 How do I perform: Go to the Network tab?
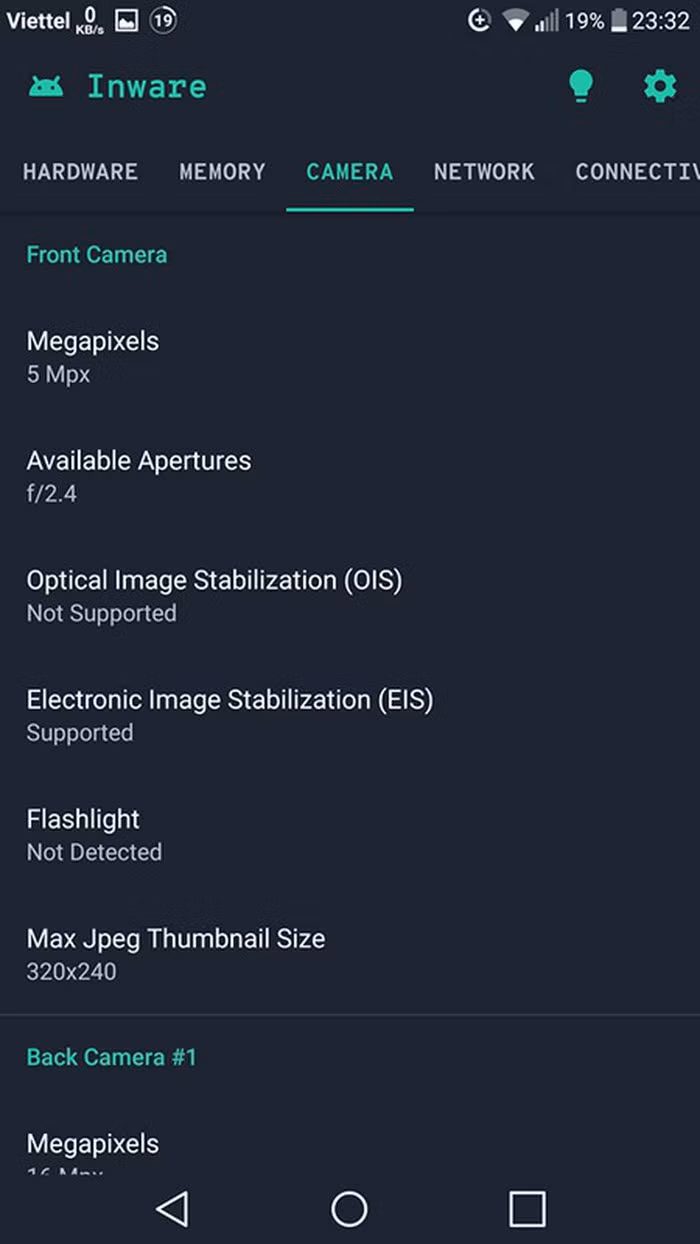pos(484,172)
